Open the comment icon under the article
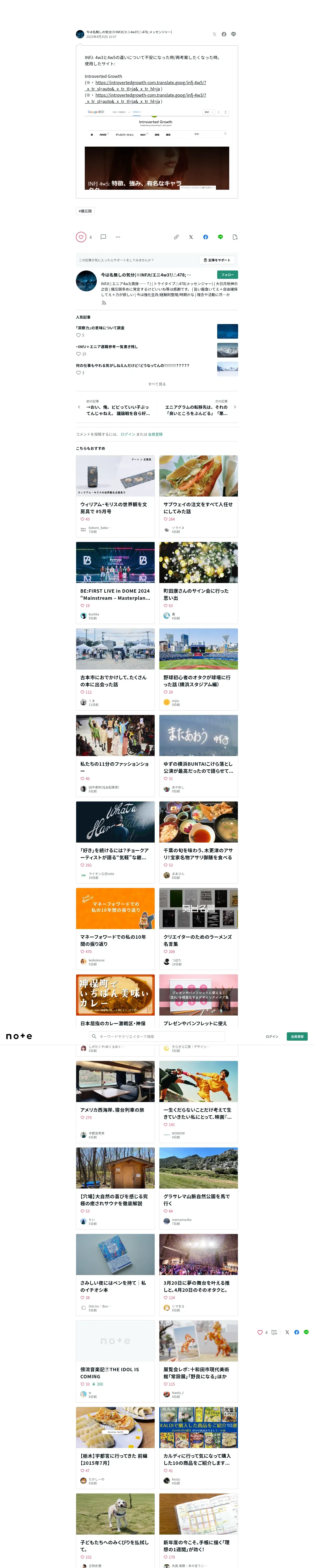Screen dimensions: 314x1568 tap(103, 237)
